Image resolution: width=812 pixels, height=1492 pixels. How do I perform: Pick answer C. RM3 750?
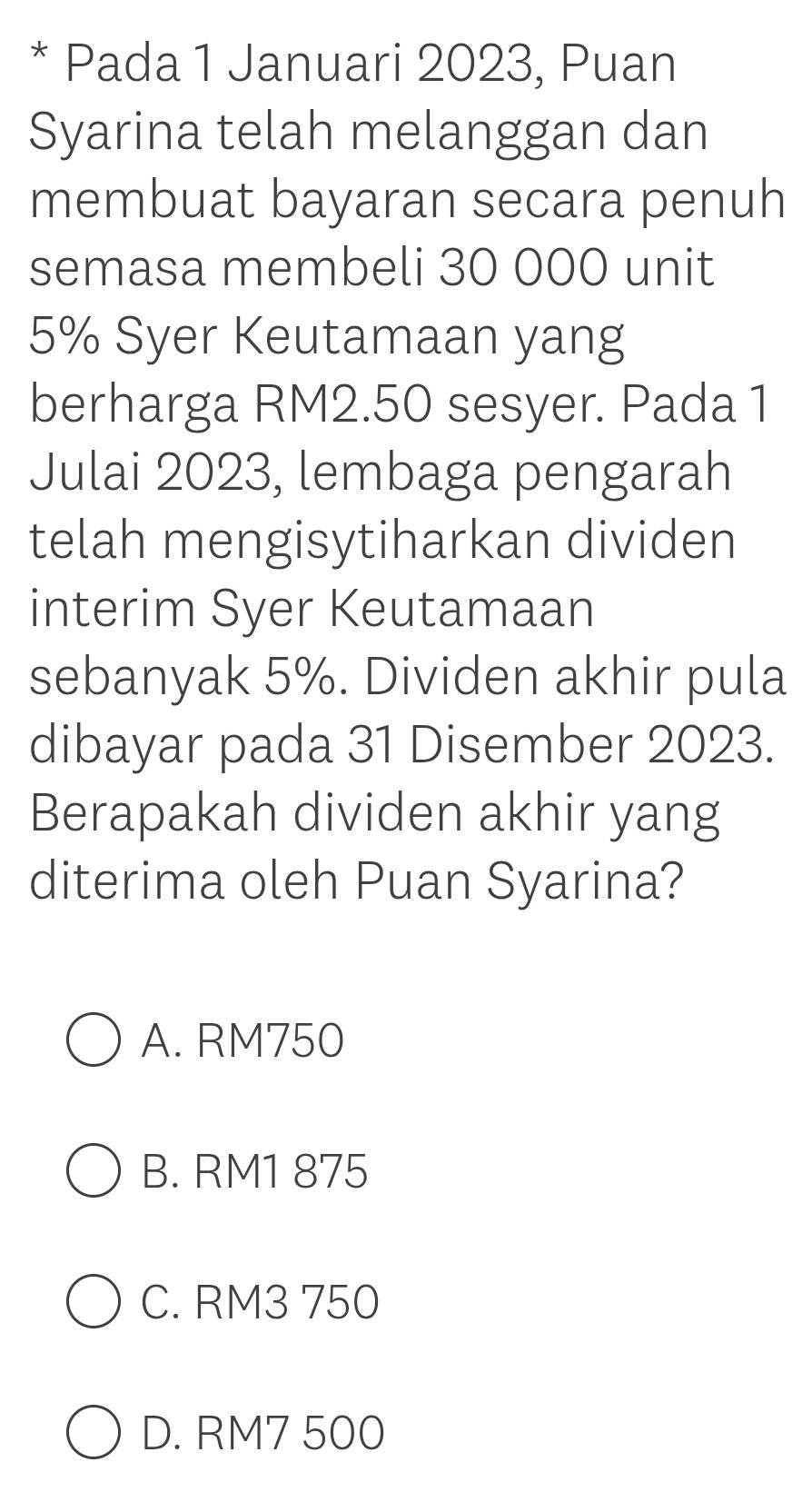(x=94, y=1302)
